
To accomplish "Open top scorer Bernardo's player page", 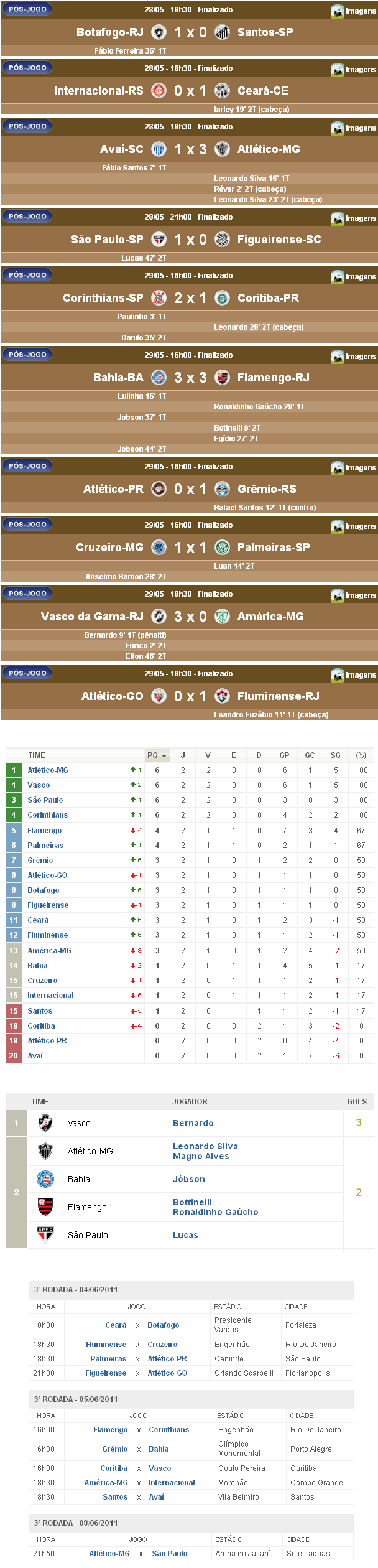I will point(193,1123).
